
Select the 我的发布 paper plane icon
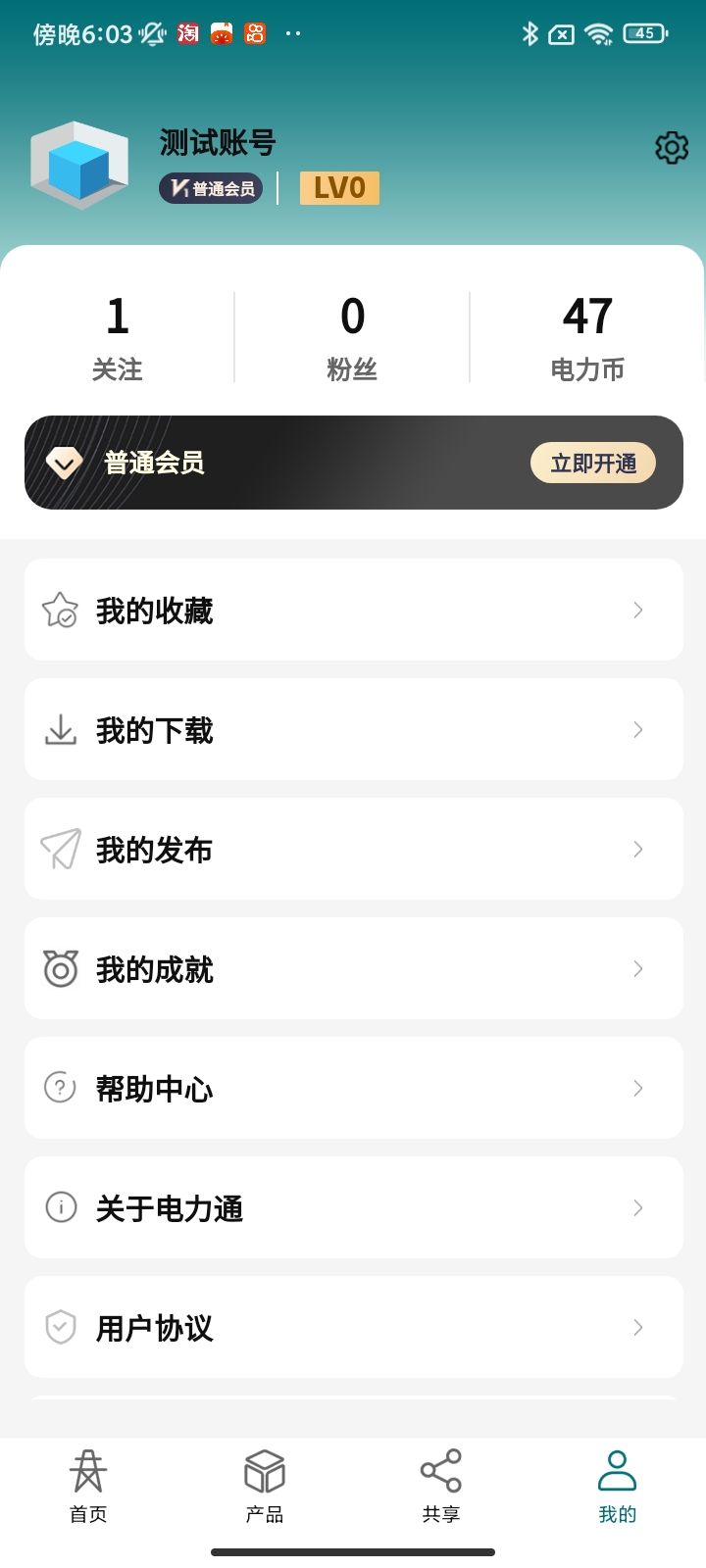pyautogui.click(x=60, y=849)
